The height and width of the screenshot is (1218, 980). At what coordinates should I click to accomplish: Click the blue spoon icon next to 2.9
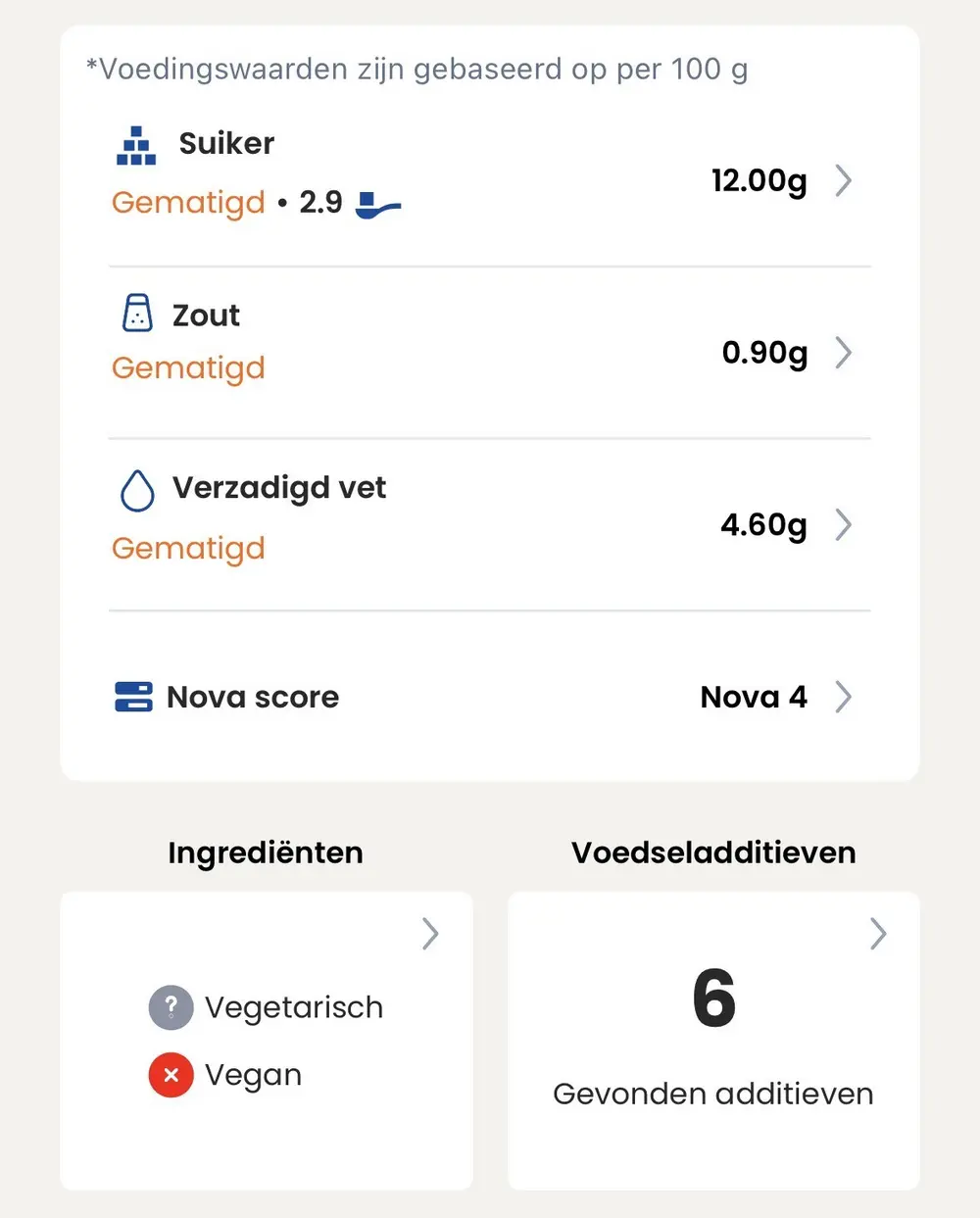(x=377, y=203)
